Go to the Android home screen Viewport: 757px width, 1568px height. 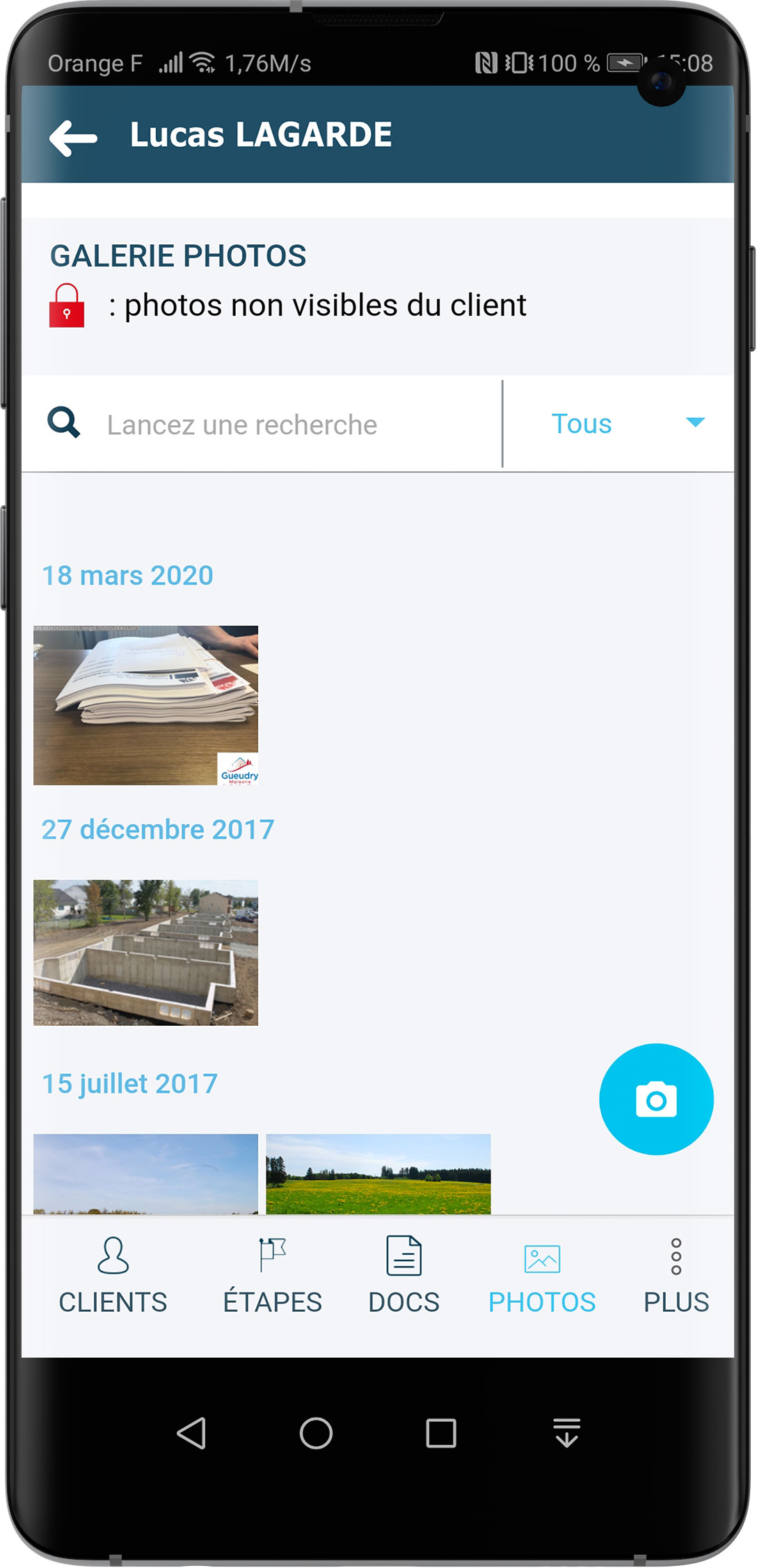[316, 1433]
